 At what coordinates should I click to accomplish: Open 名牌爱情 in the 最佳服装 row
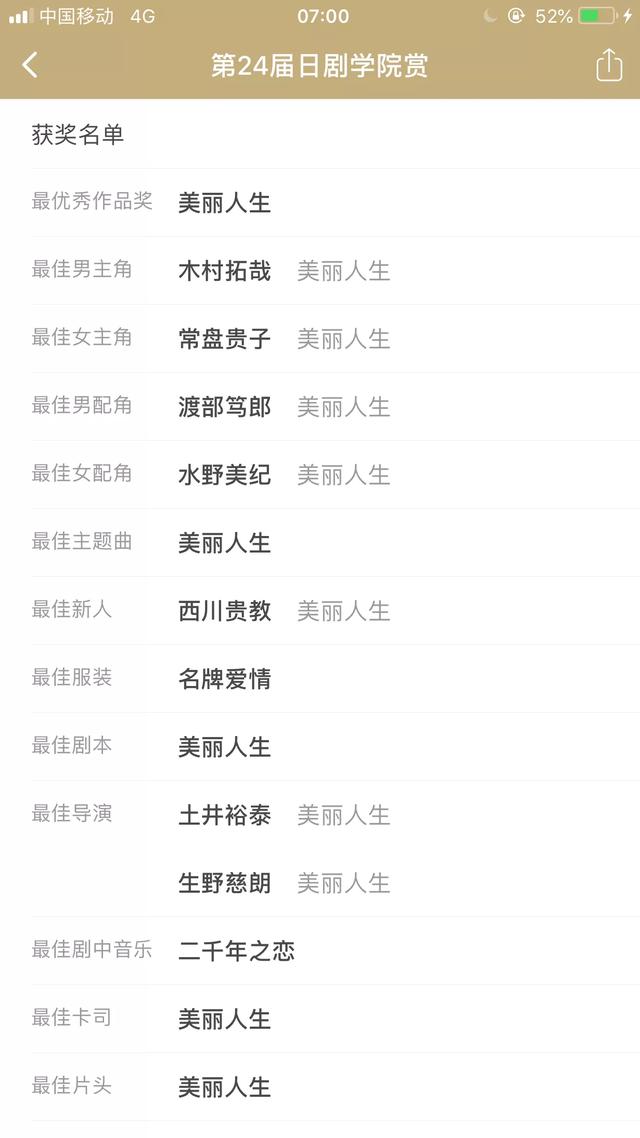click(x=225, y=679)
